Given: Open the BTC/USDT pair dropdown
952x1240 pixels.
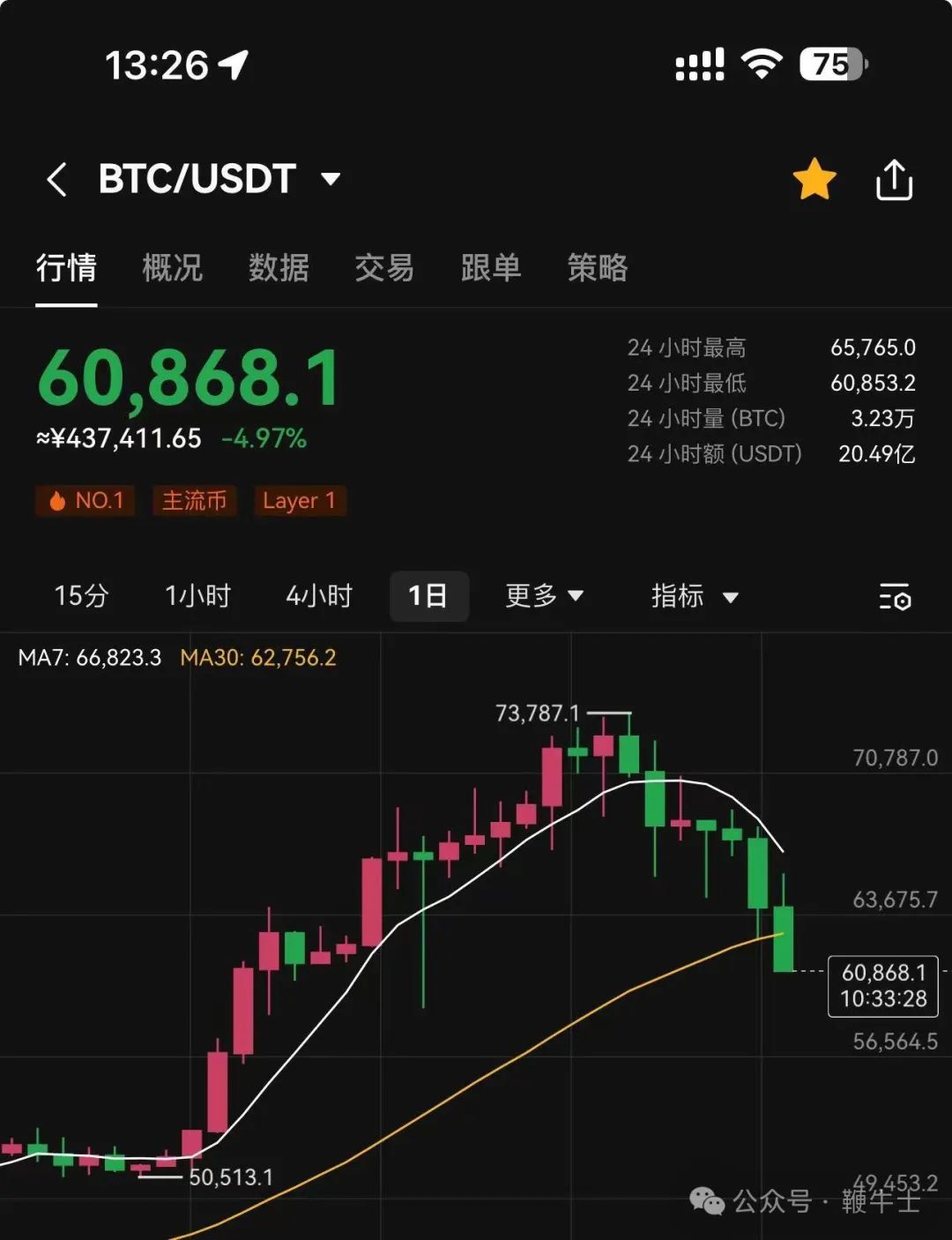Looking at the screenshot, I should (x=331, y=179).
